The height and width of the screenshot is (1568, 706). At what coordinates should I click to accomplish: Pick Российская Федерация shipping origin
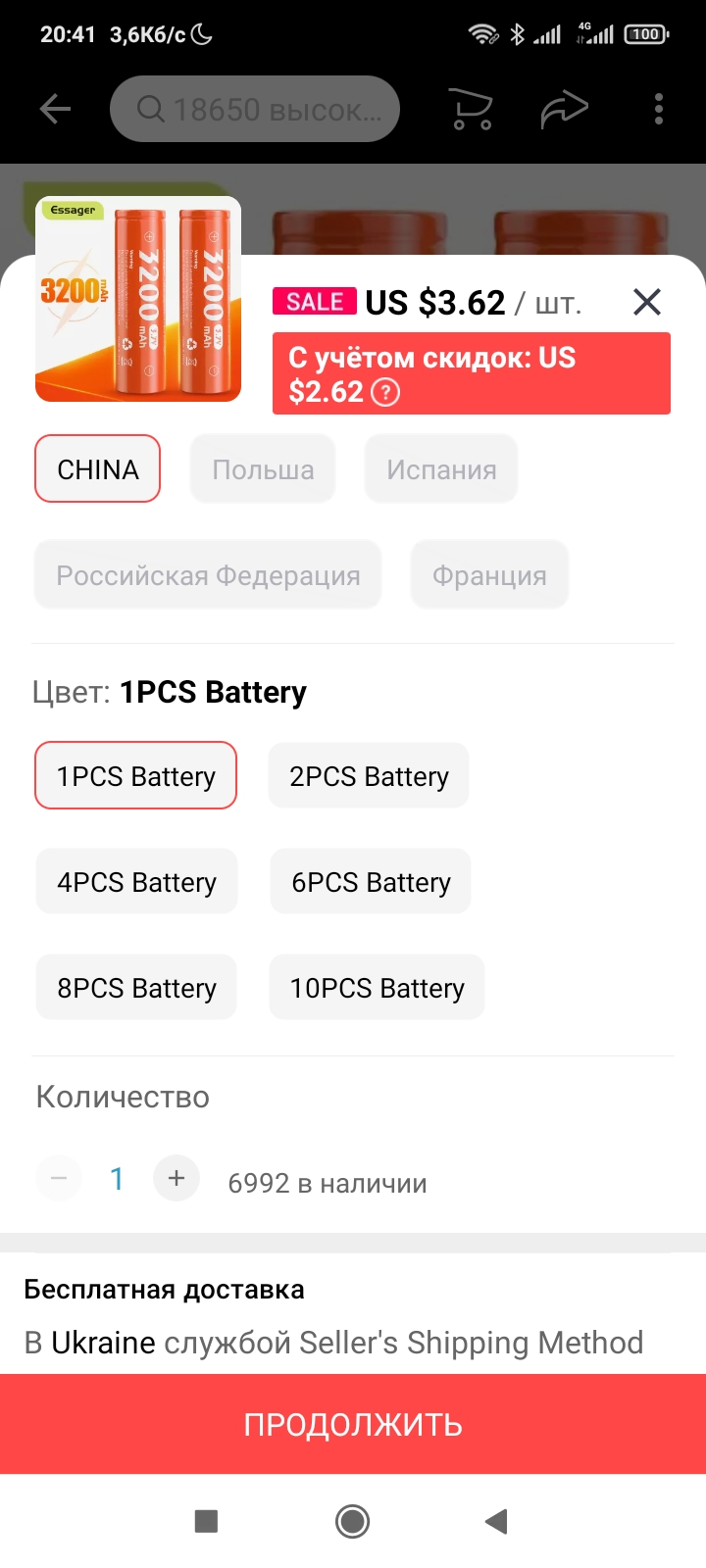[x=208, y=575]
